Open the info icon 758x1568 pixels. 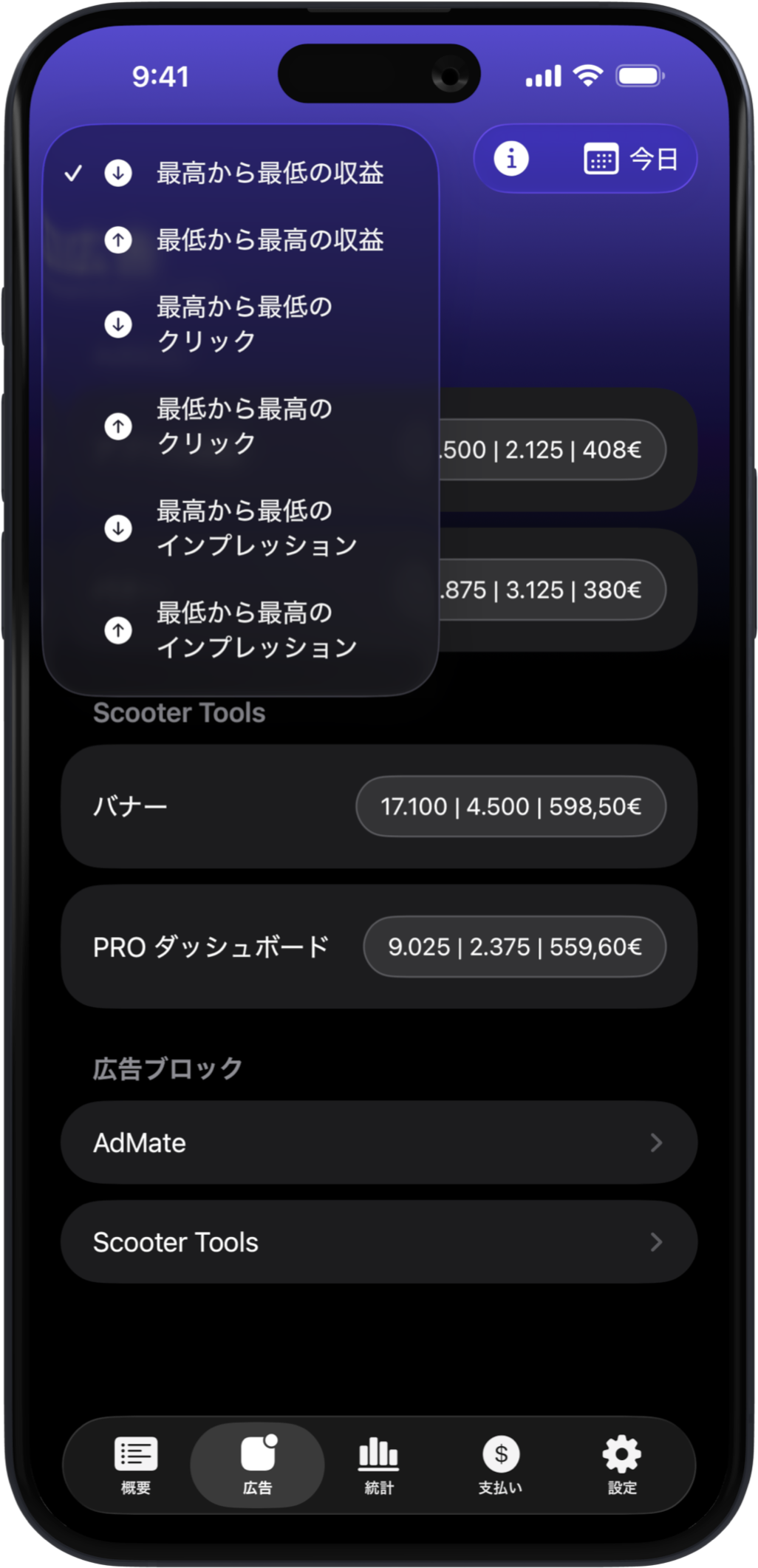pos(511,159)
